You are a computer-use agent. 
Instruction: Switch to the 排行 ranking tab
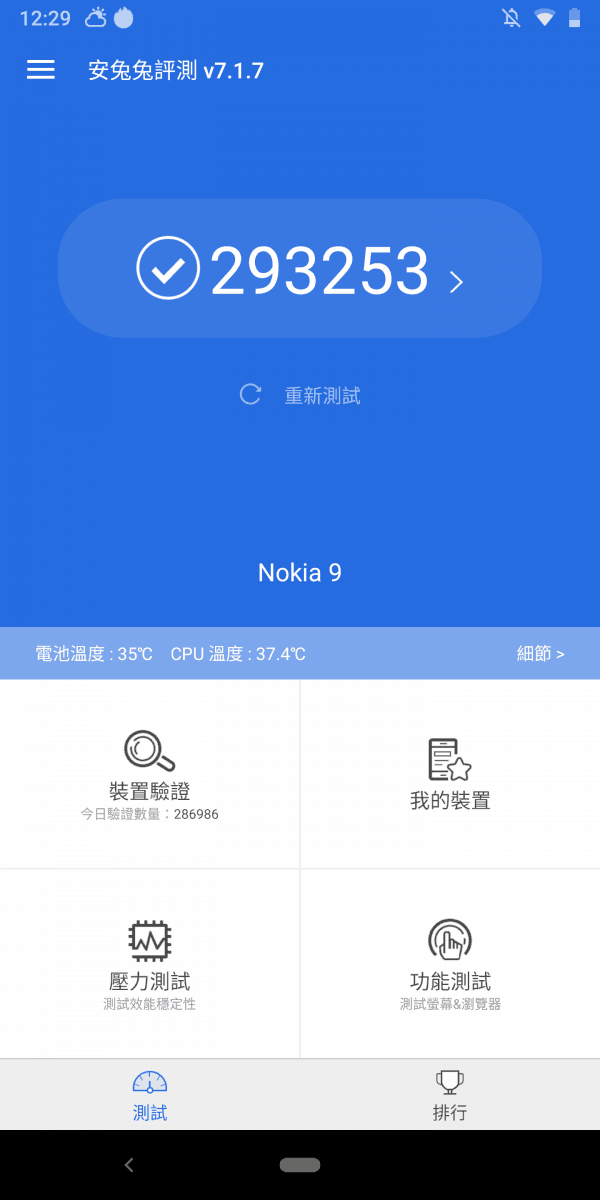(x=450, y=1095)
